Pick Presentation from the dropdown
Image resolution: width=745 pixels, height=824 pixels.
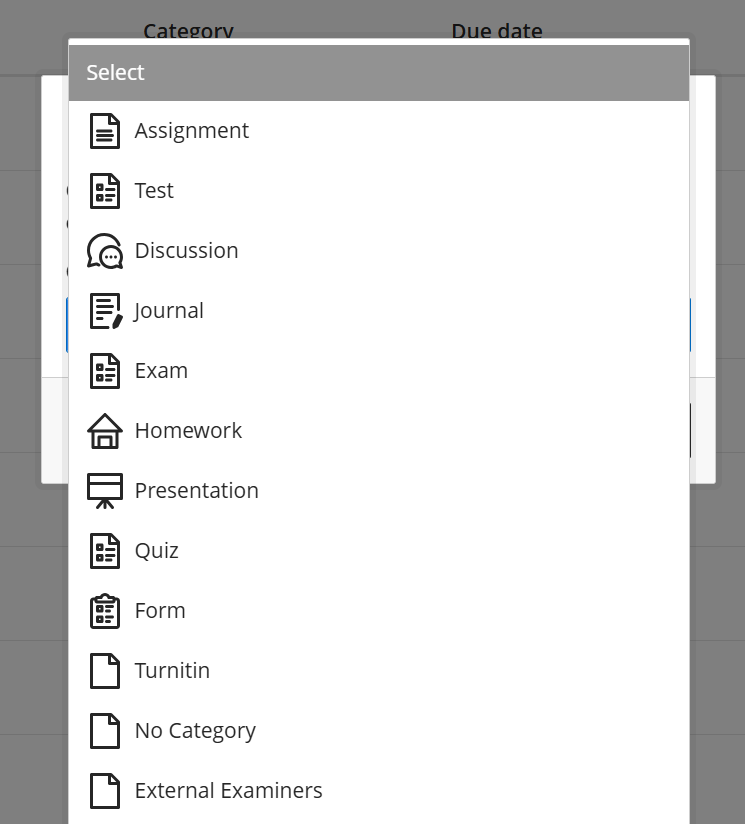196,491
